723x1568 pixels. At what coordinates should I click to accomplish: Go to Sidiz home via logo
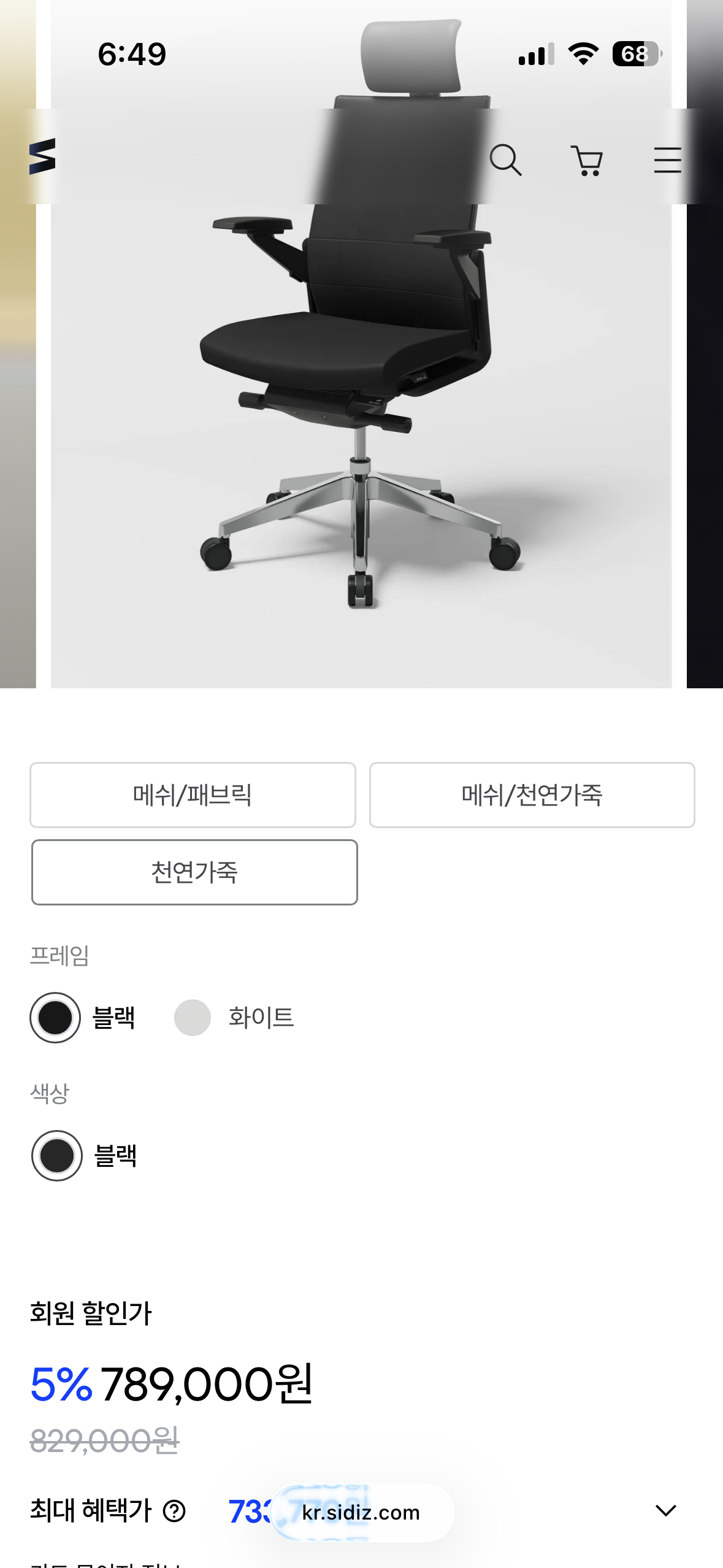(42, 156)
